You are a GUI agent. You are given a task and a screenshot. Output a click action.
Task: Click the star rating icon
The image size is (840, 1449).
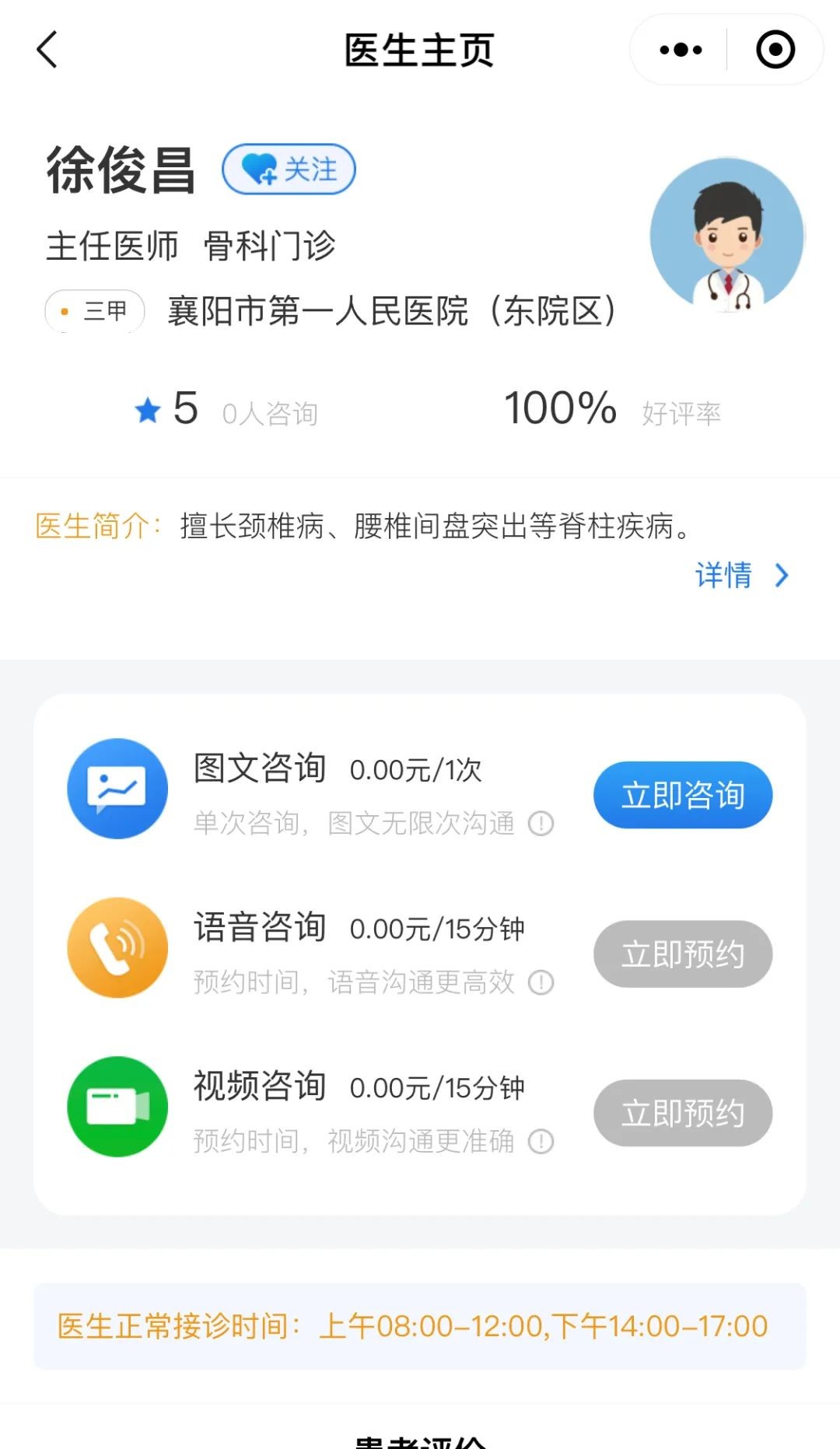click(x=148, y=408)
